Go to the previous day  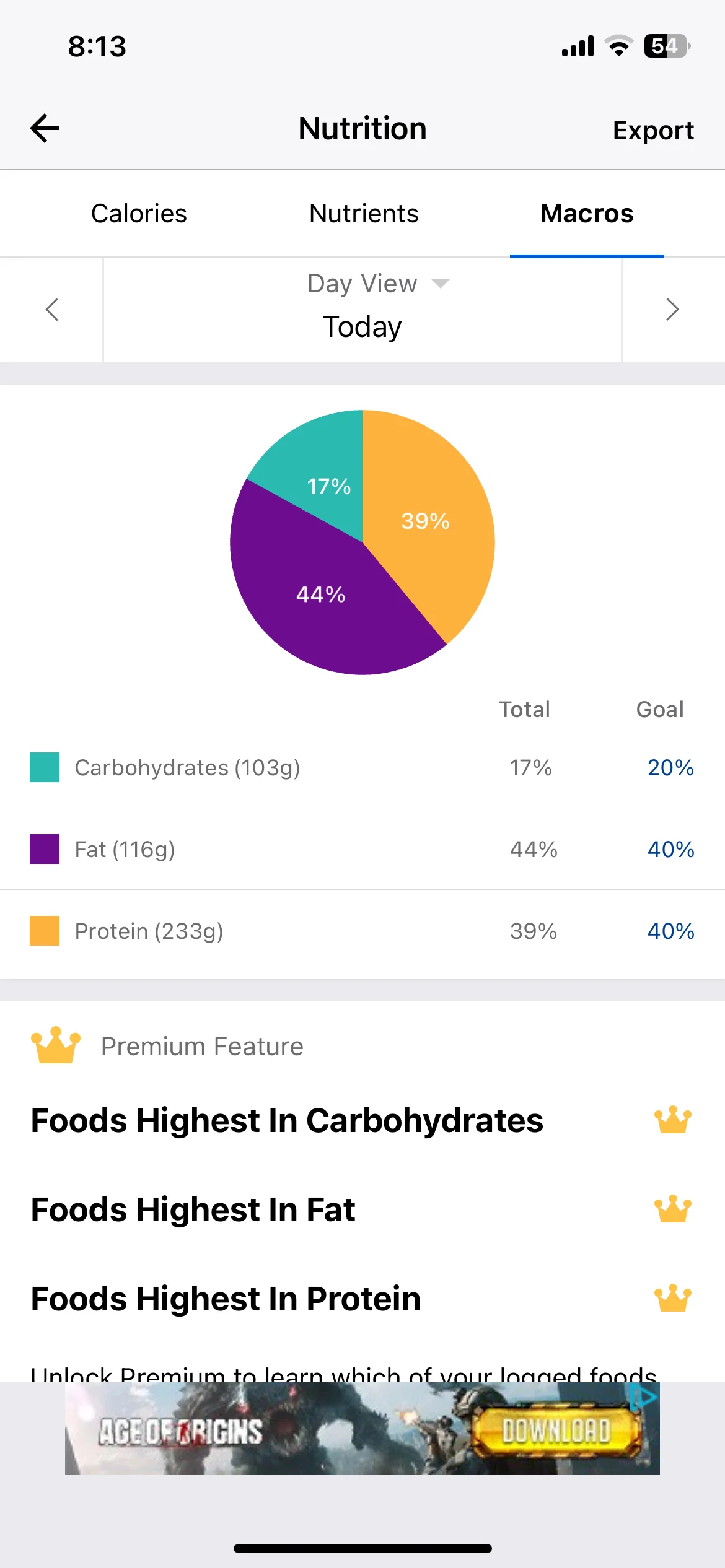pyautogui.click(x=52, y=310)
